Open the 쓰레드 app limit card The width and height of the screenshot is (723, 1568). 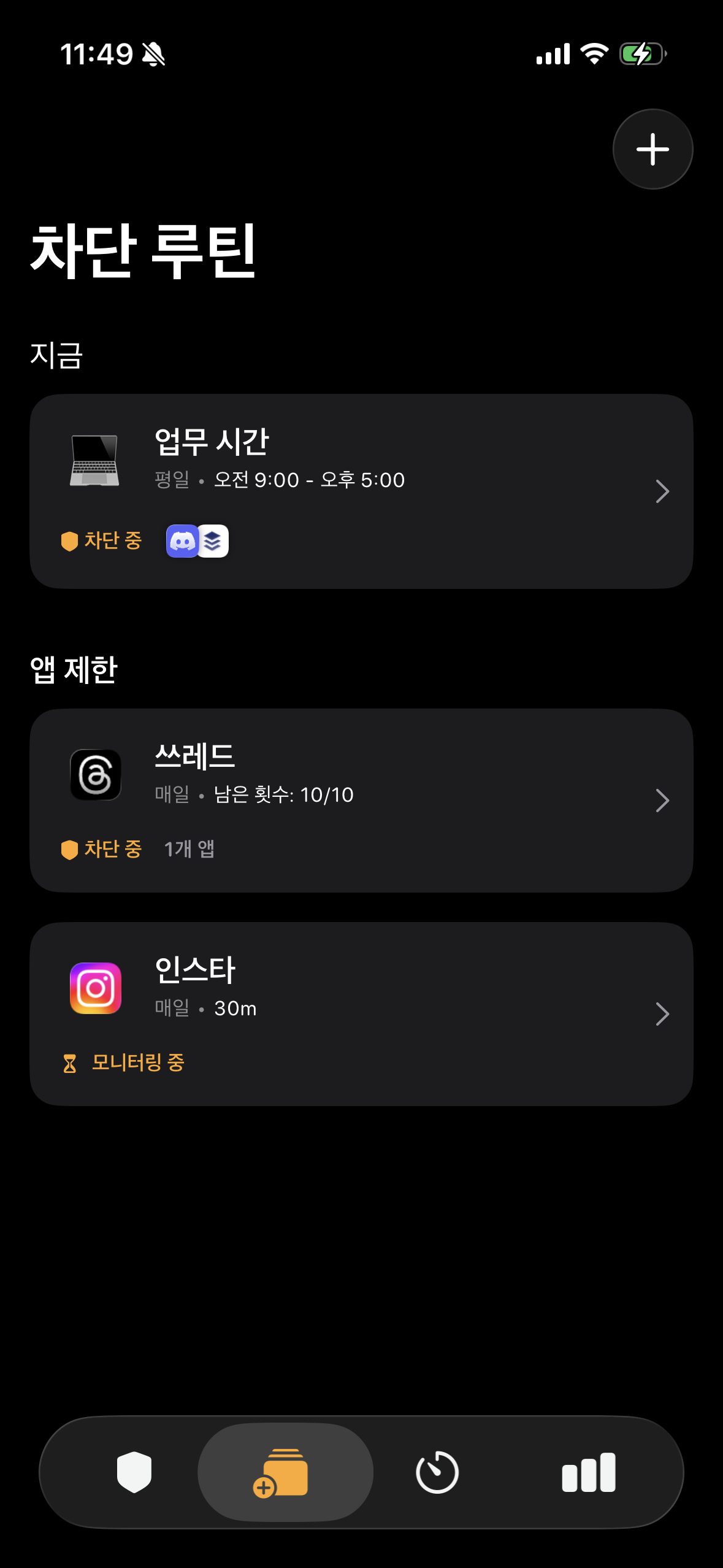[361, 800]
